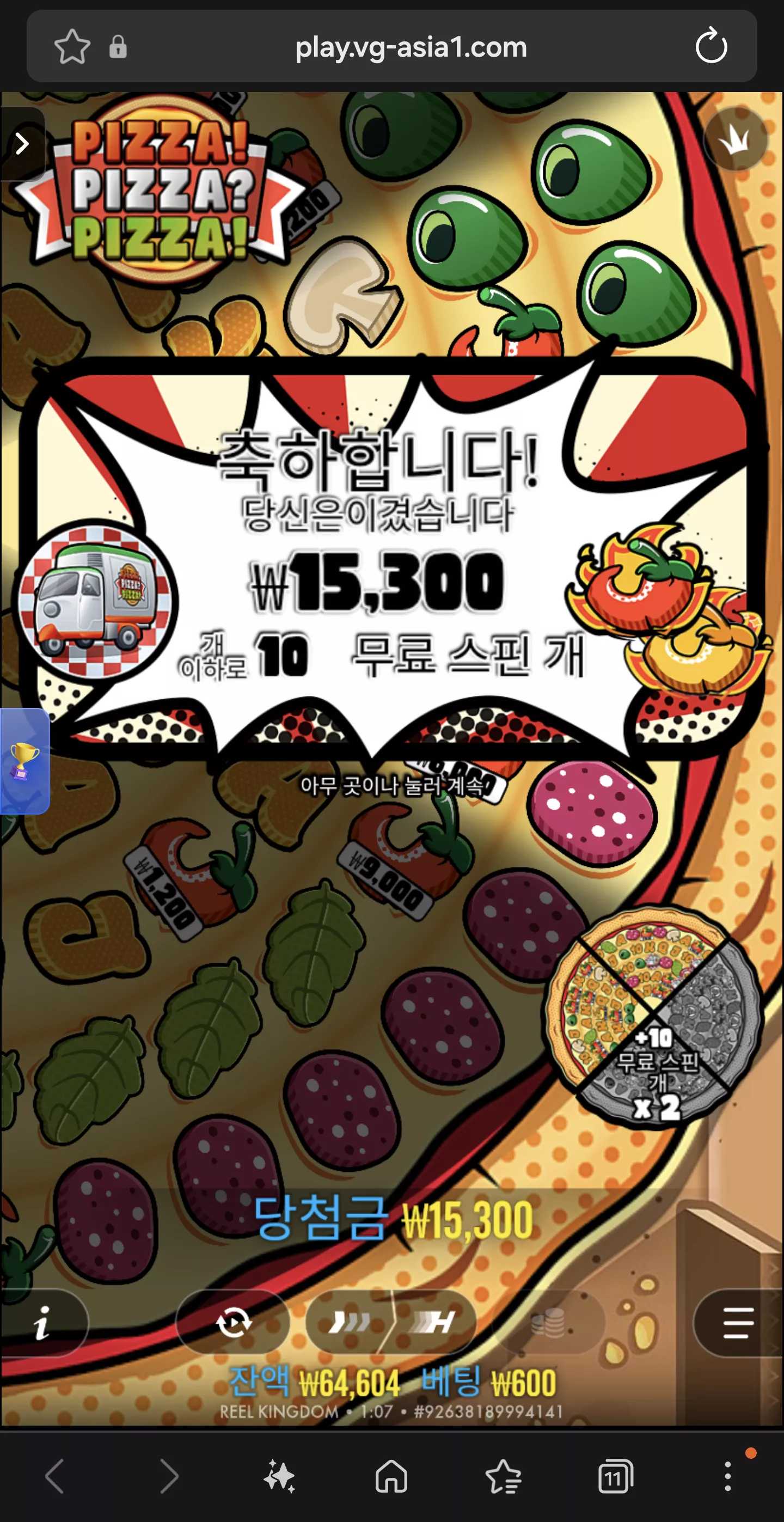Open the game info button

click(x=42, y=1322)
